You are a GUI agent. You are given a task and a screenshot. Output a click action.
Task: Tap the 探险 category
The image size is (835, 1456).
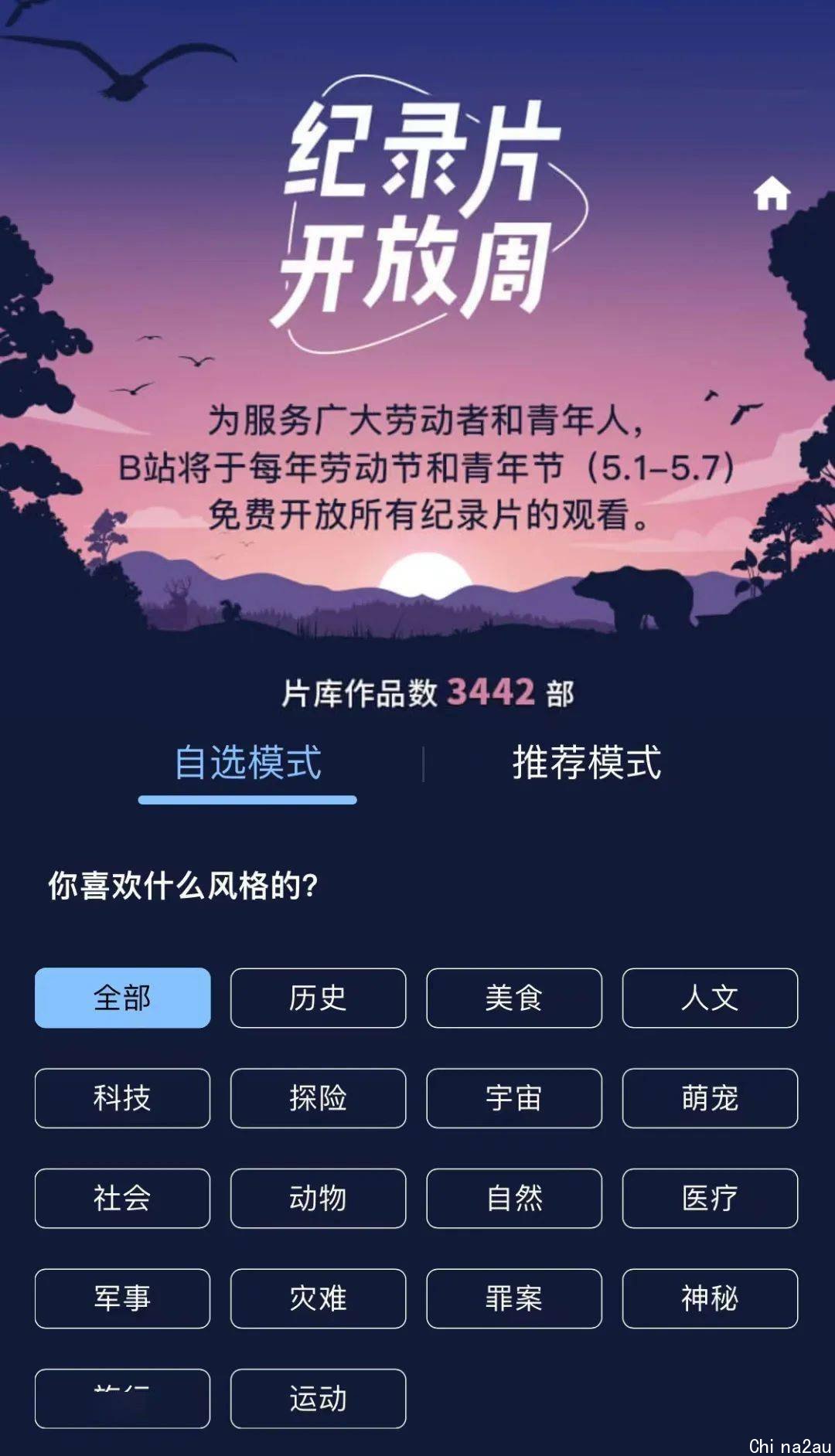[318, 1098]
